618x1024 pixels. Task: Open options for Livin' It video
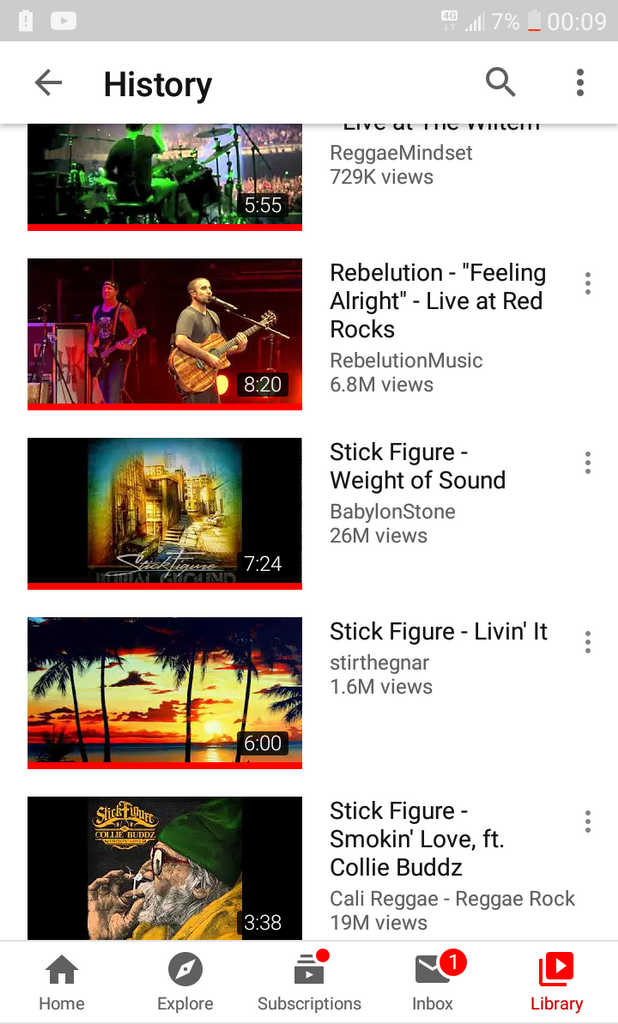(587, 642)
